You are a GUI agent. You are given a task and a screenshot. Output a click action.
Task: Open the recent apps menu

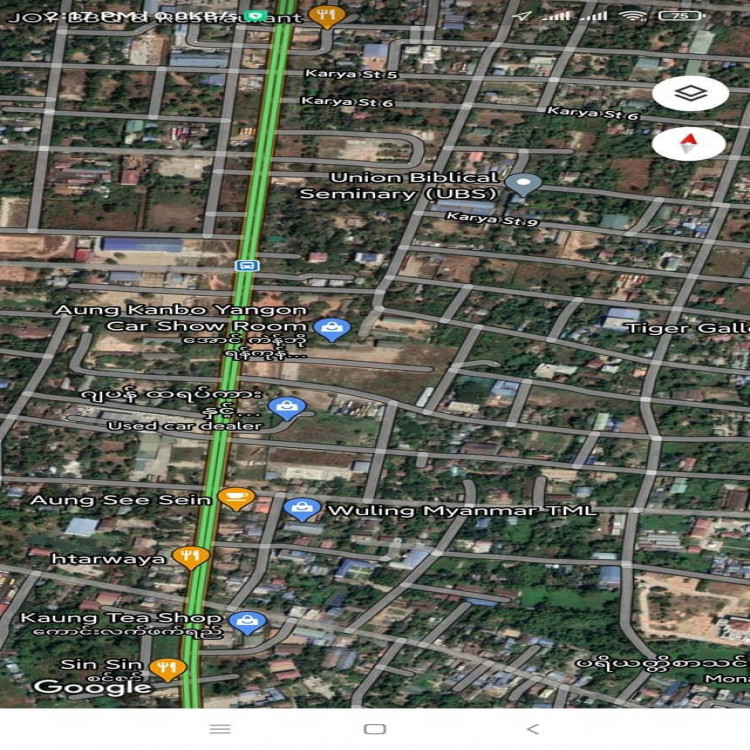click(220, 729)
